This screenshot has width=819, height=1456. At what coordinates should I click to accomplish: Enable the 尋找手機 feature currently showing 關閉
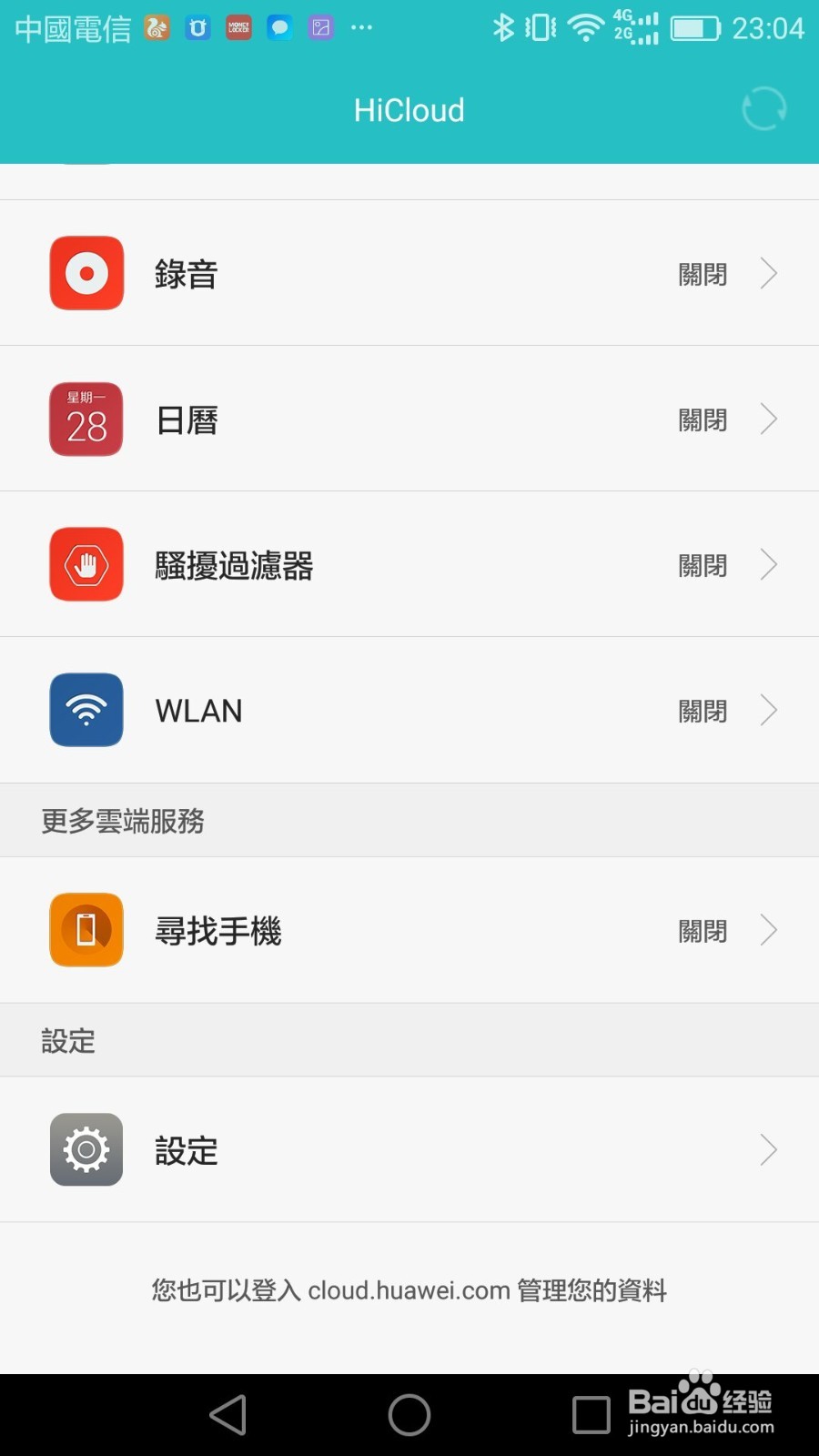702,930
